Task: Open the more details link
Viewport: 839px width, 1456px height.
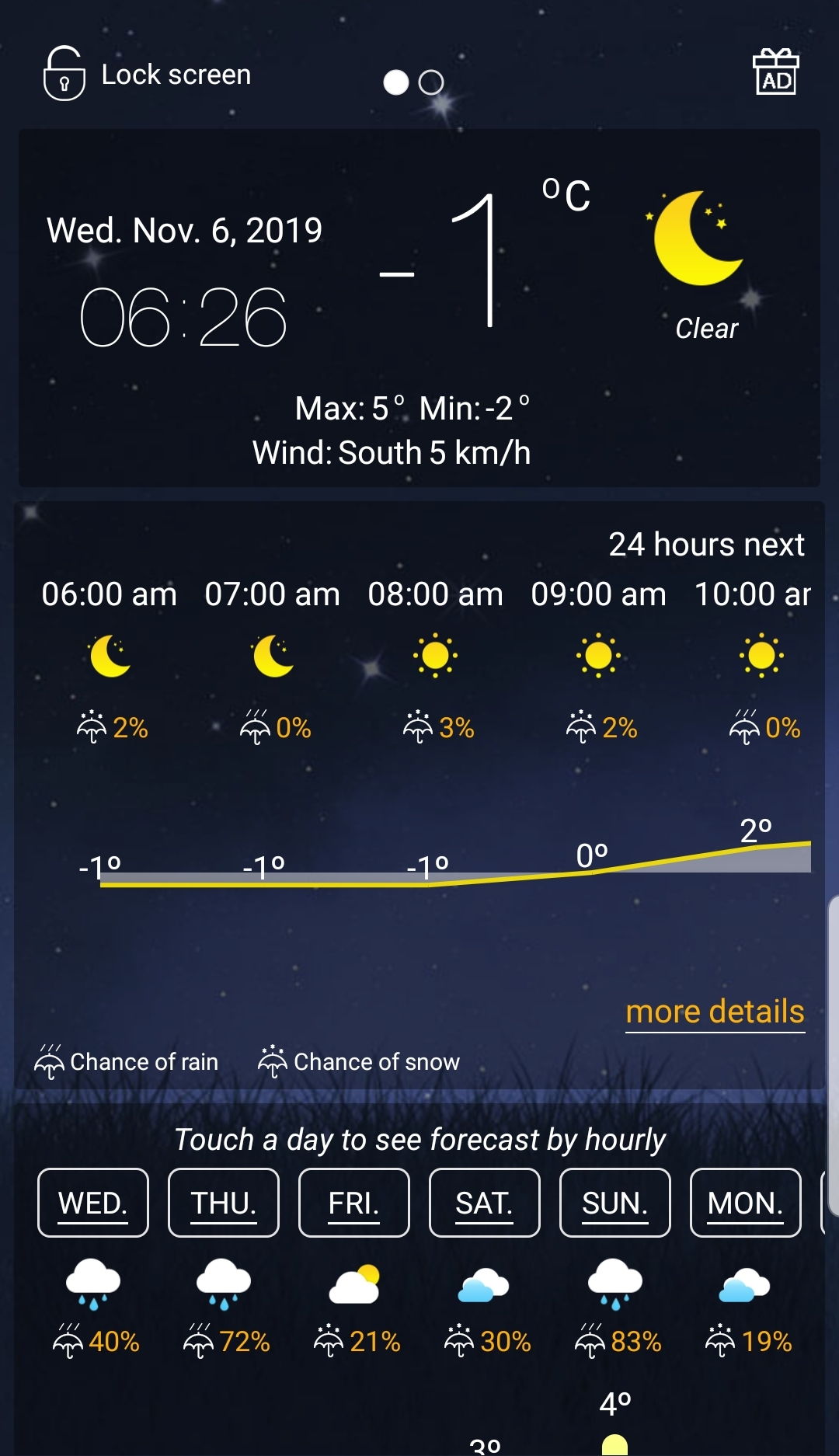Action: point(715,1012)
